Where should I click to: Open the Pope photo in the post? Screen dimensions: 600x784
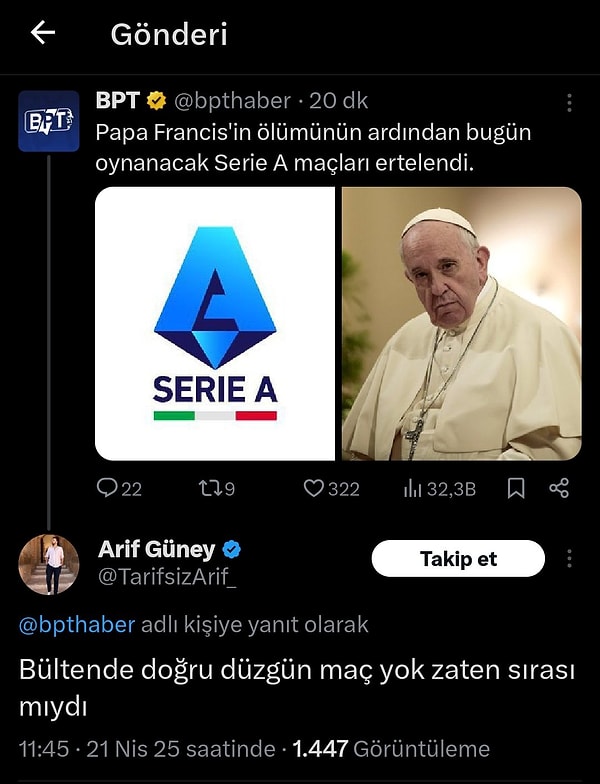point(461,323)
